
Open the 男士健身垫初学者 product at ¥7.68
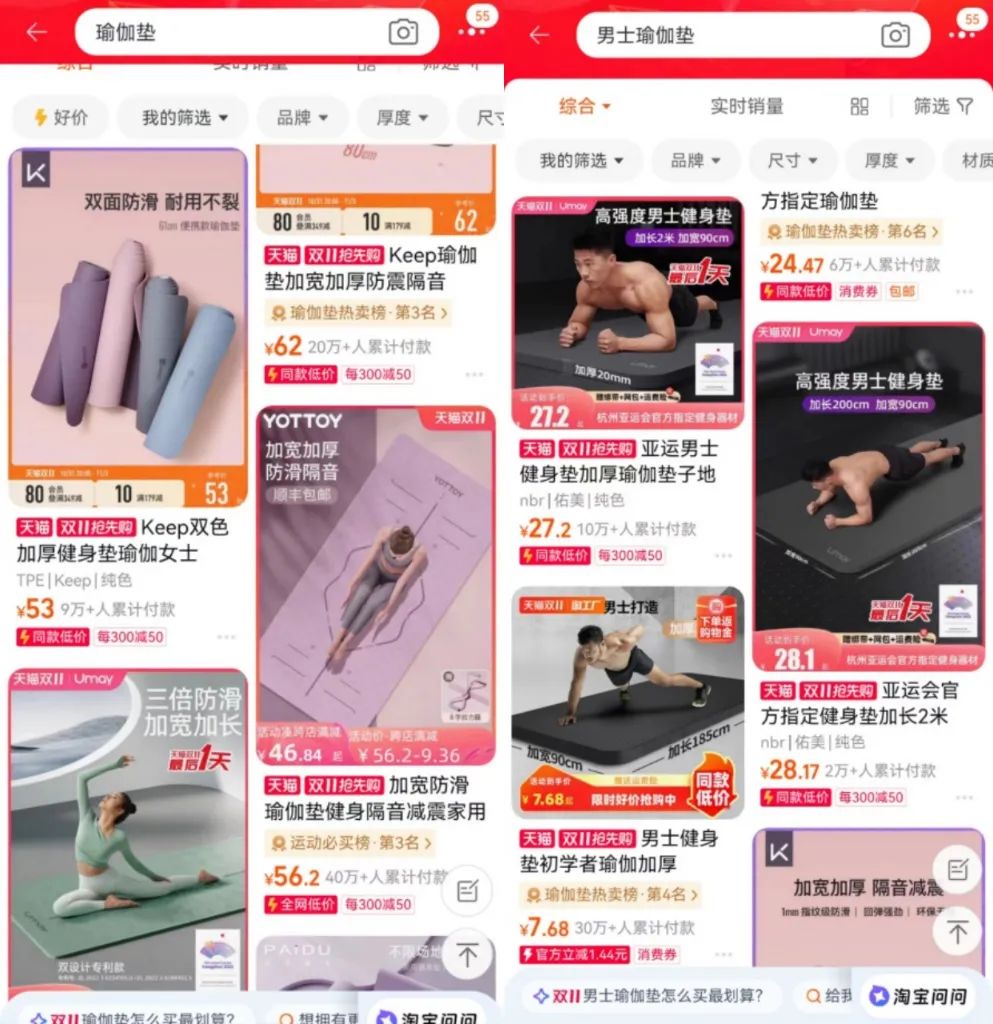627,700
